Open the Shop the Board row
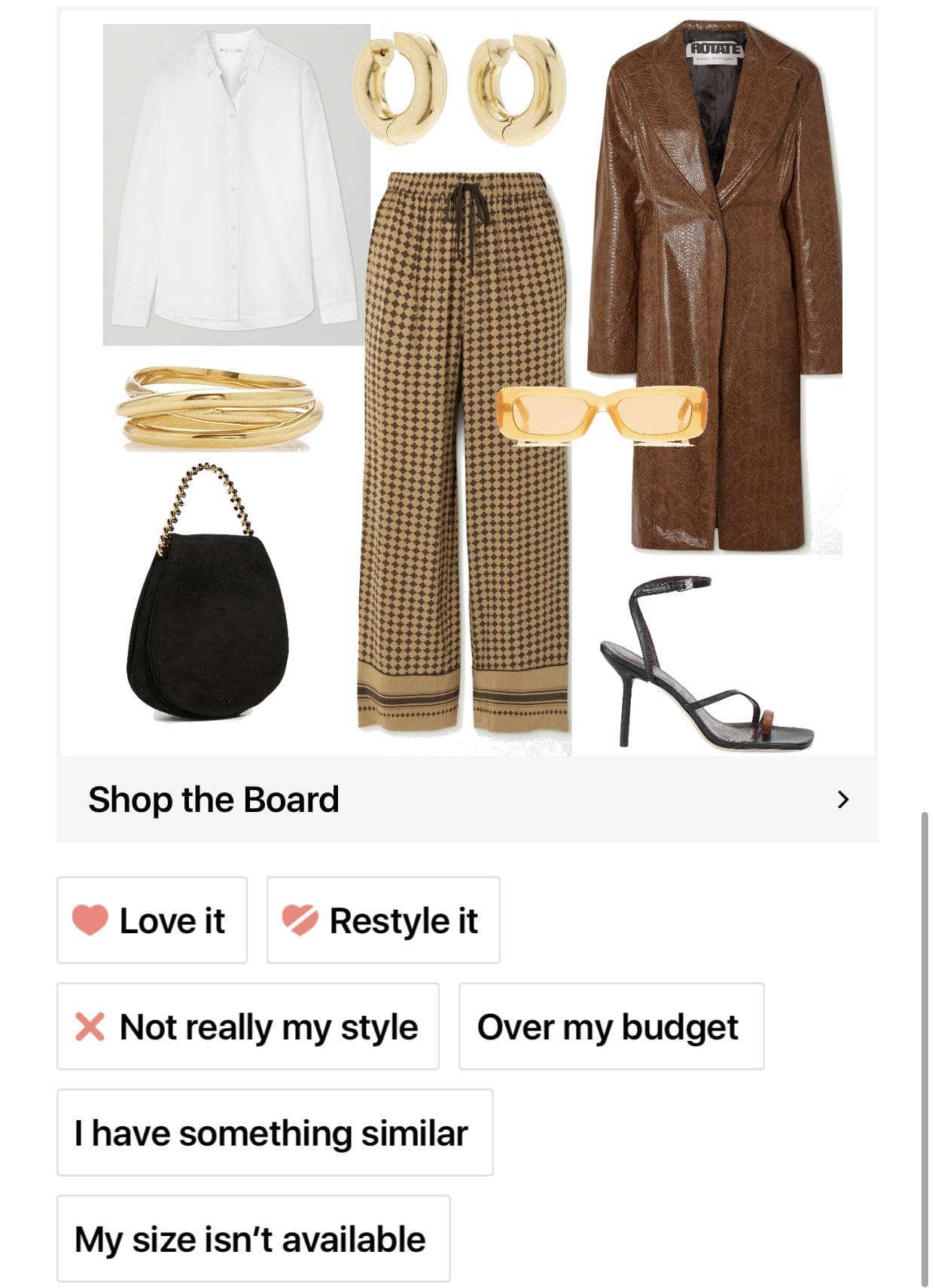The height and width of the screenshot is (1288, 935). 467,800
